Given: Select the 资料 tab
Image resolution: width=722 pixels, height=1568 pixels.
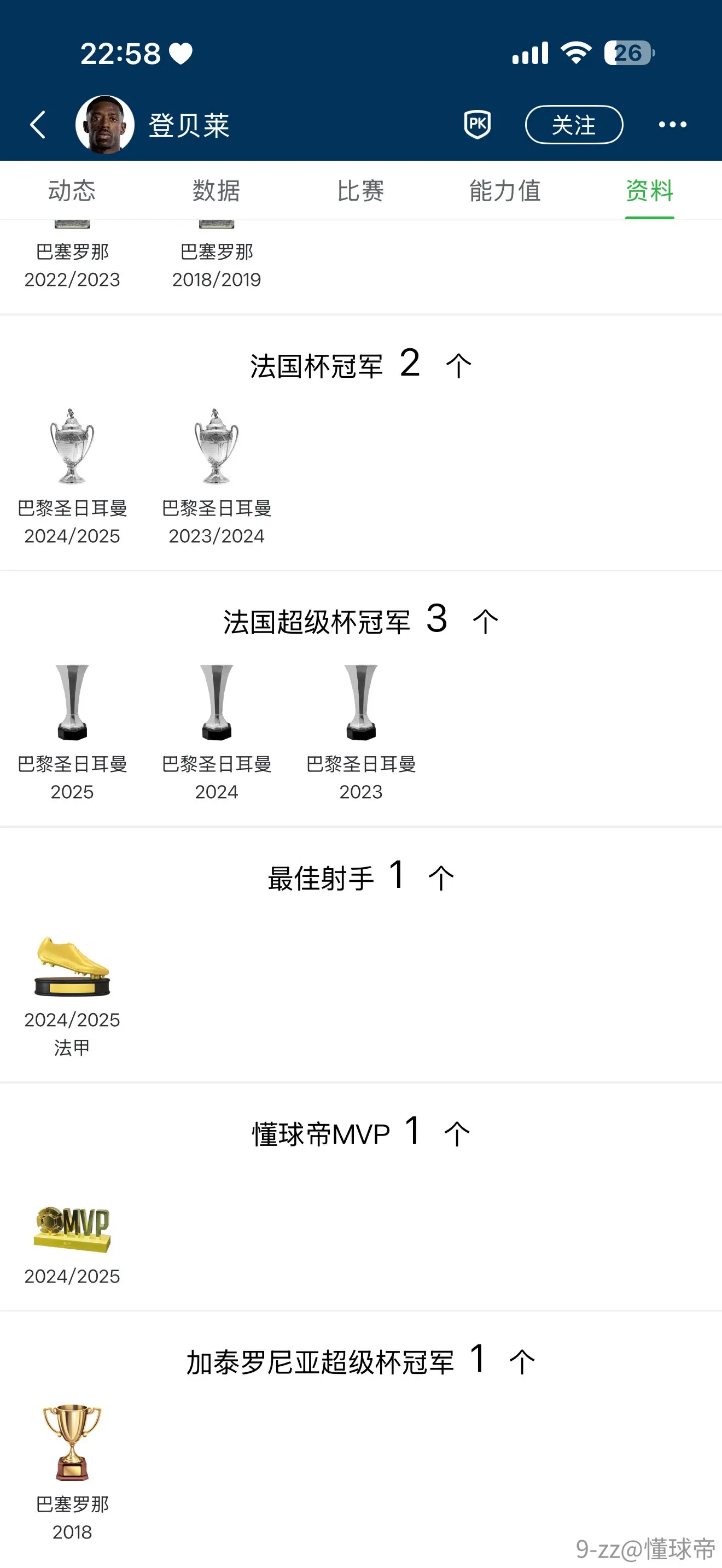Looking at the screenshot, I should (x=650, y=190).
